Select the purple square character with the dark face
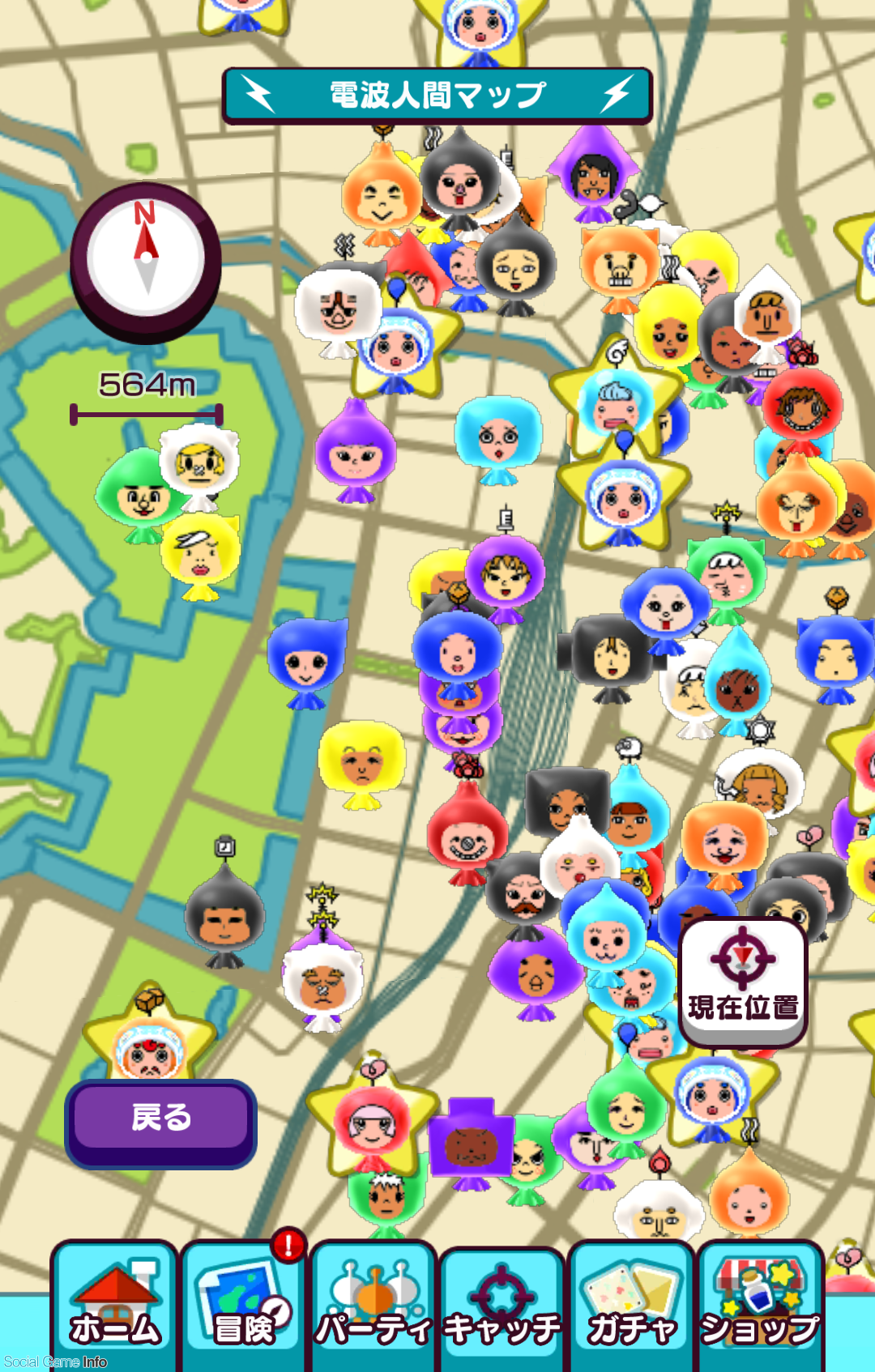This screenshot has width=875, height=1372. 471,1140
